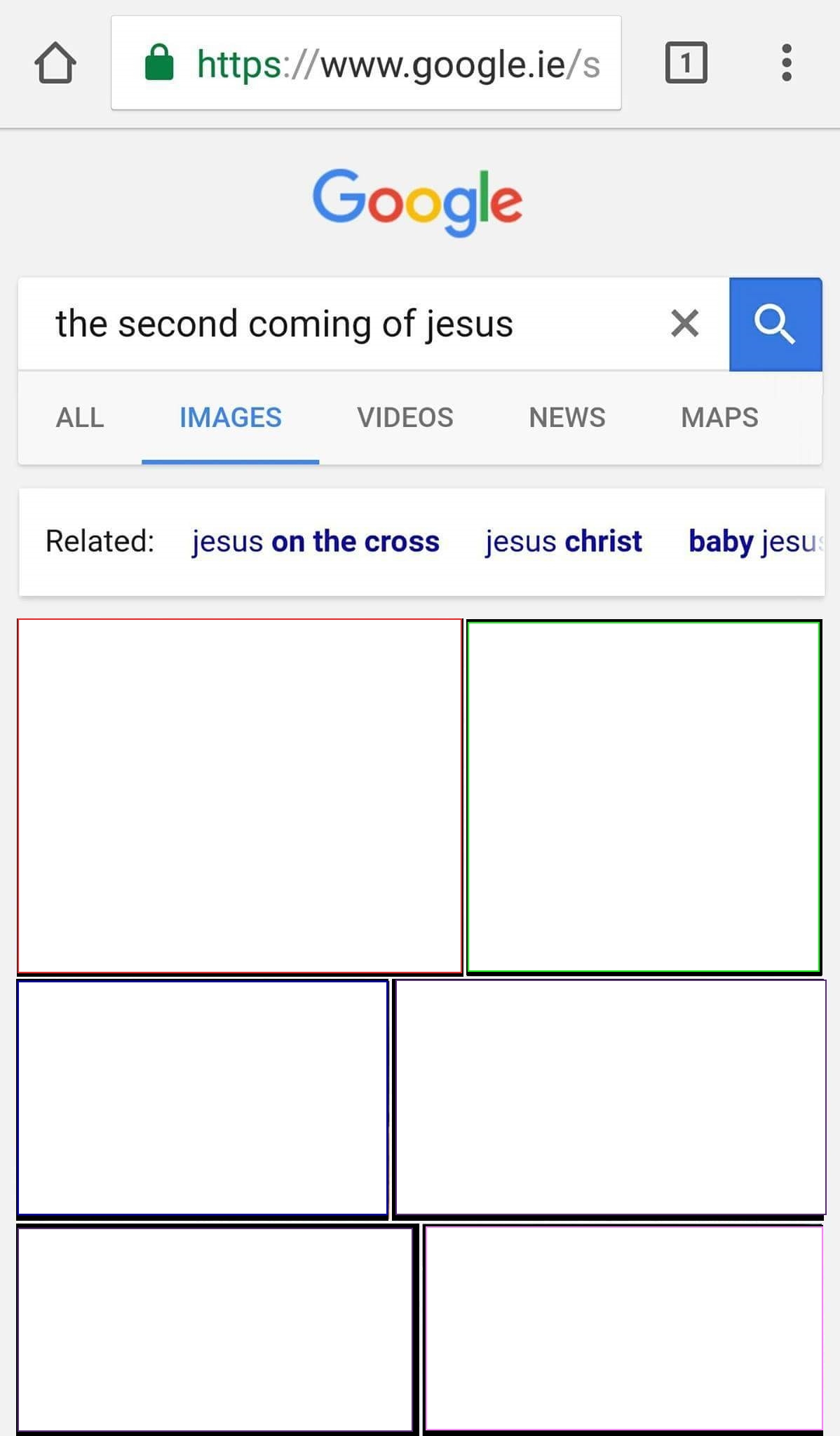Open related search baby jesus
This screenshot has height=1436, width=840.
click(x=756, y=541)
